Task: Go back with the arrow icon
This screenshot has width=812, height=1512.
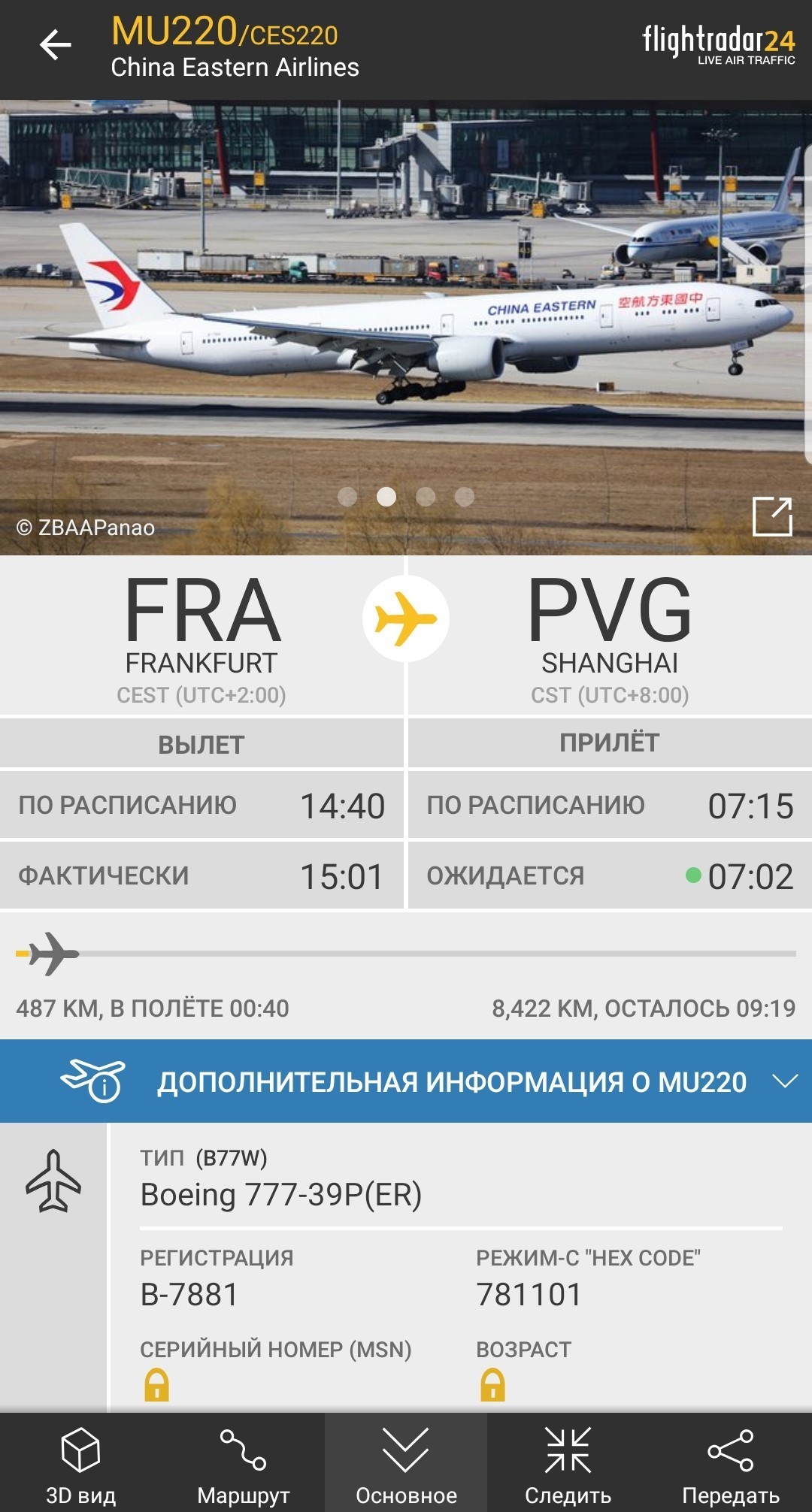Action: pos(56,45)
